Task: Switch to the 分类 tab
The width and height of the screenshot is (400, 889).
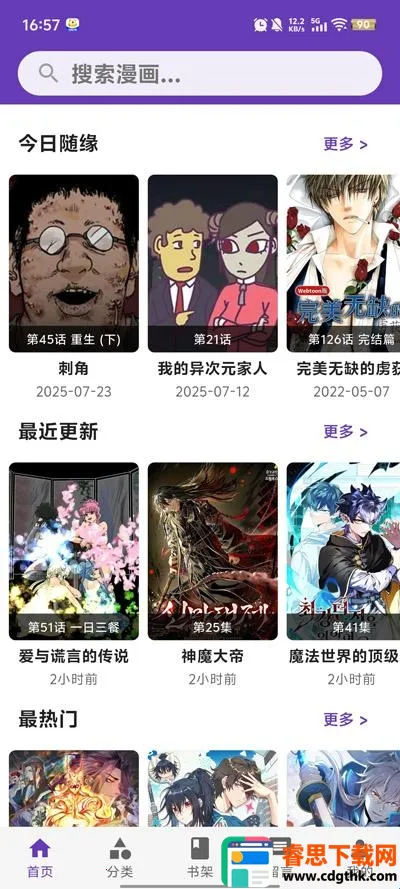Action: pos(120,858)
